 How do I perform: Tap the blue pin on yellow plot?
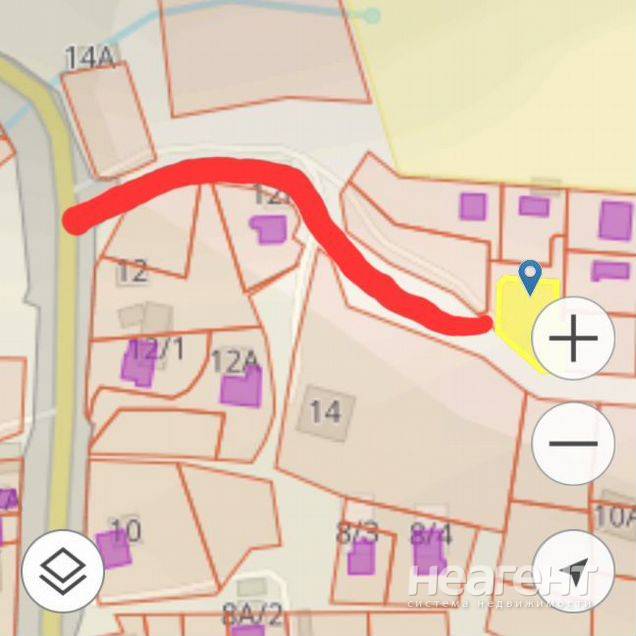point(531,276)
